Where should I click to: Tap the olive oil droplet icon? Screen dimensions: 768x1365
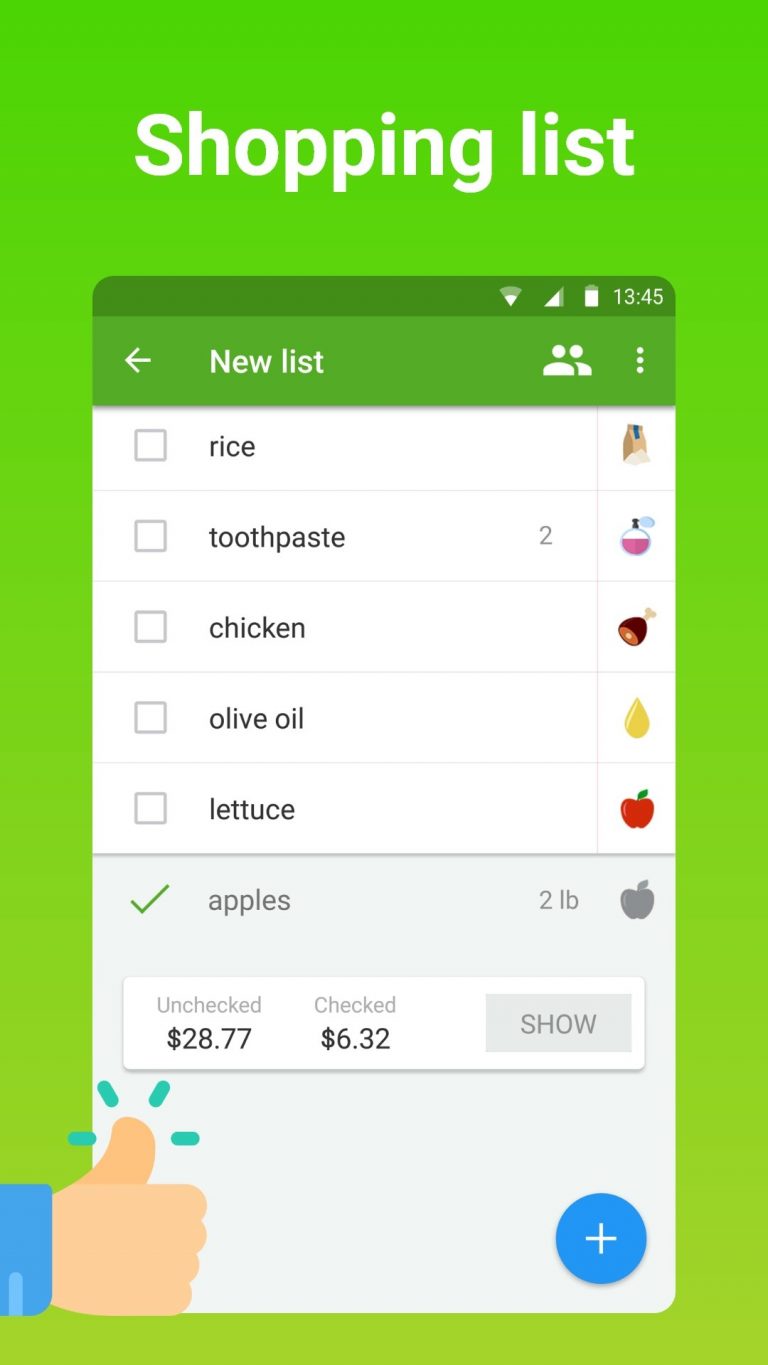pyautogui.click(x=636, y=717)
